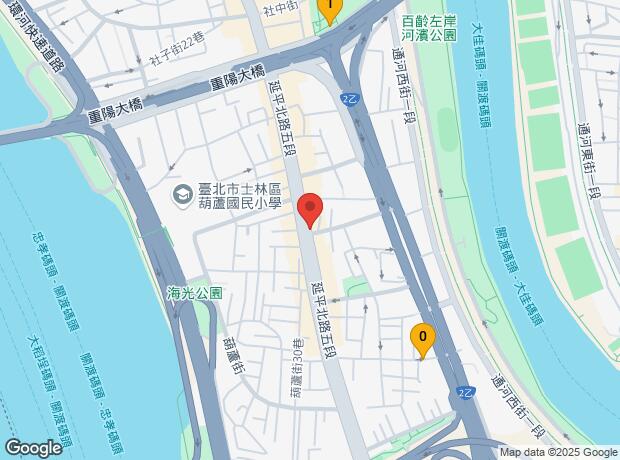The width and height of the screenshot is (620, 460).
Task: Open the orange marker labeled 1
Action: [x=330, y=8]
